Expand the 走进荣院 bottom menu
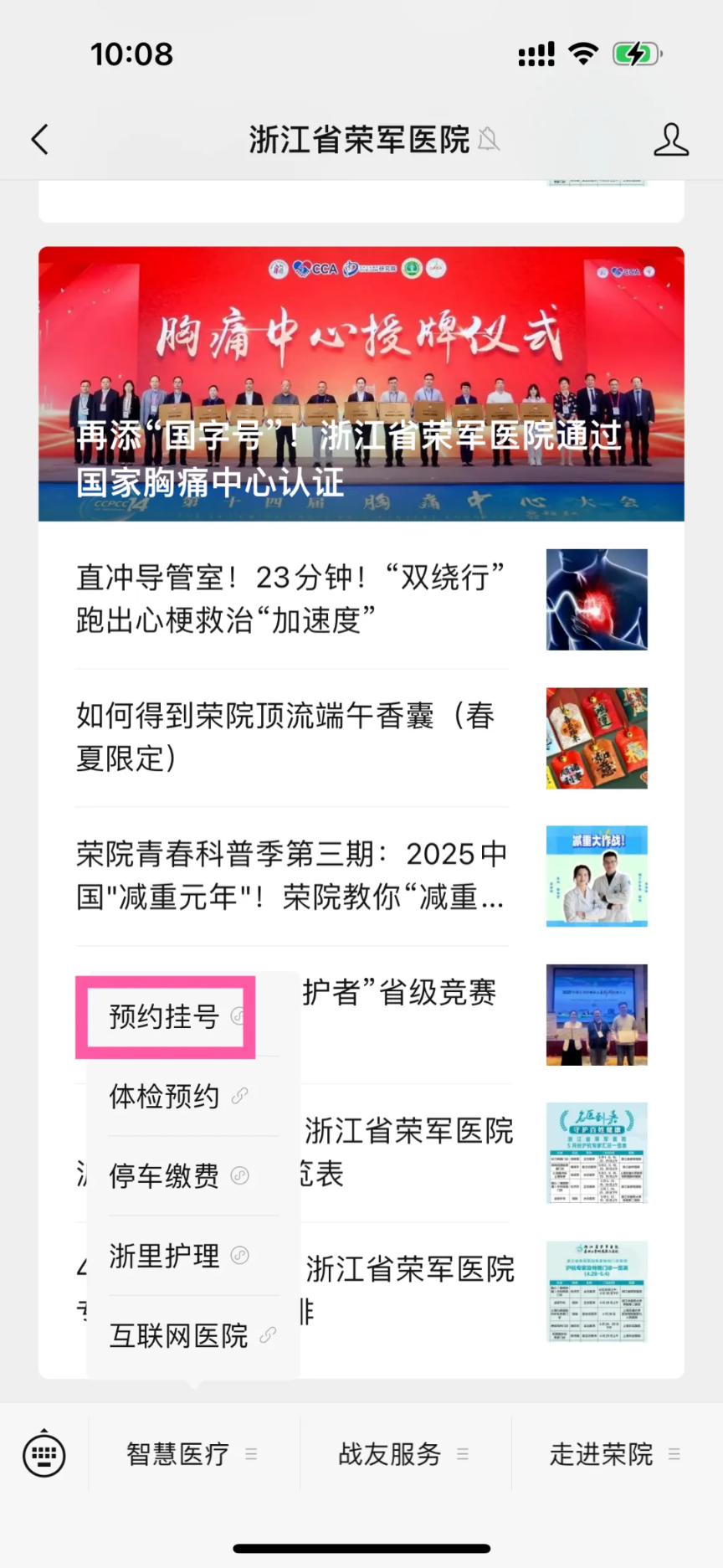Image resolution: width=723 pixels, height=1568 pixels. pos(615,1454)
